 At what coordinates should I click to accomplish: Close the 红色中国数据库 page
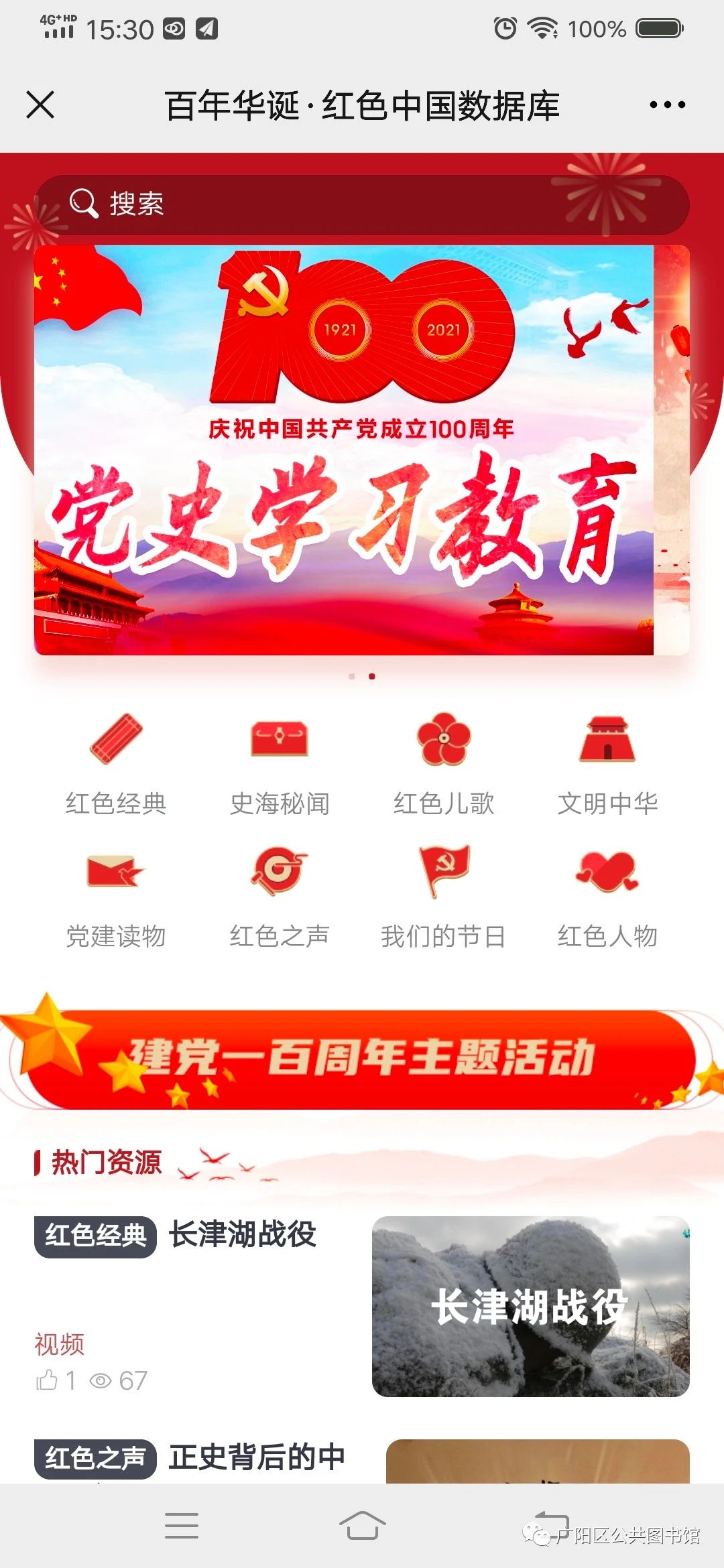(40, 105)
